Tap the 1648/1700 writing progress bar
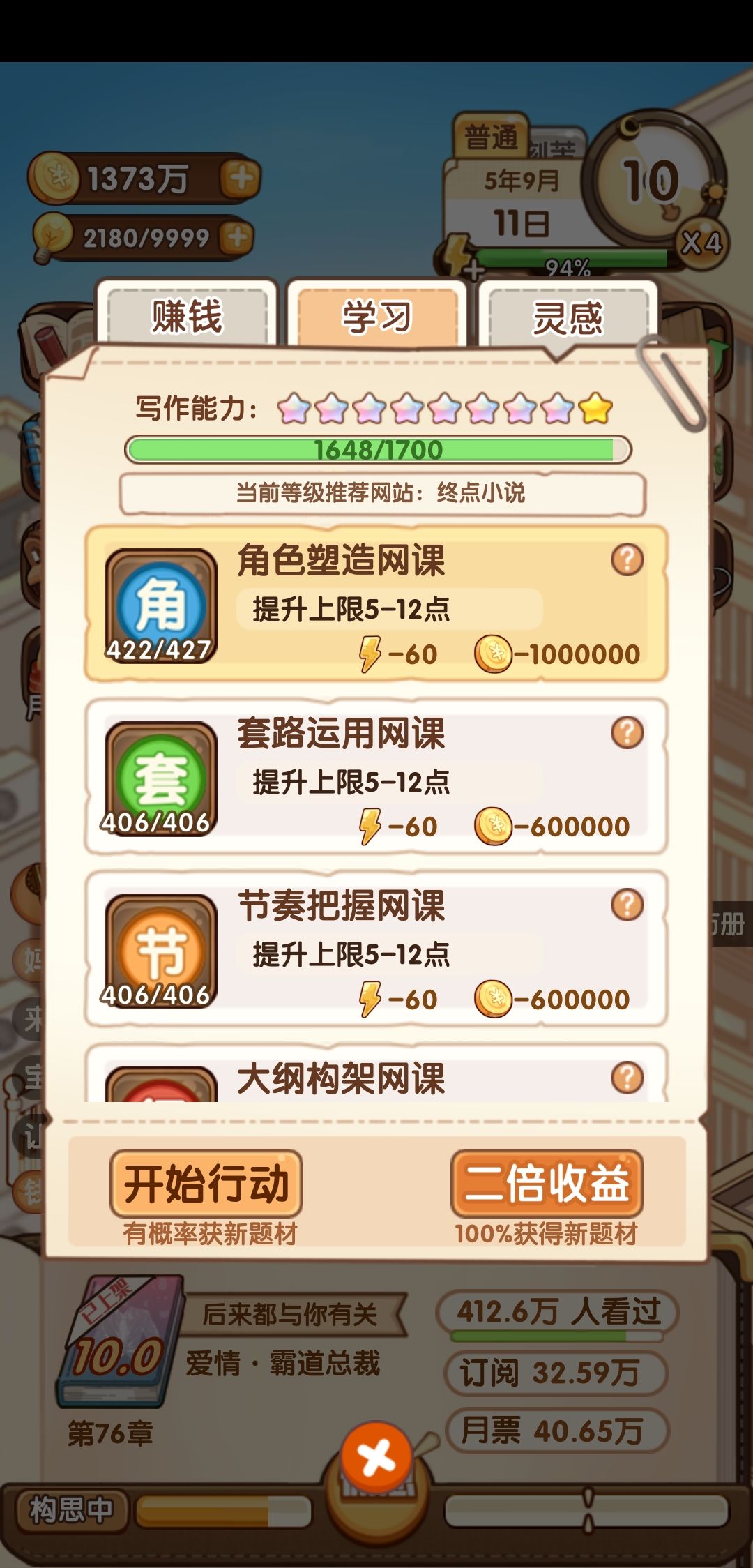753x1568 pixels. click(376, 451)
